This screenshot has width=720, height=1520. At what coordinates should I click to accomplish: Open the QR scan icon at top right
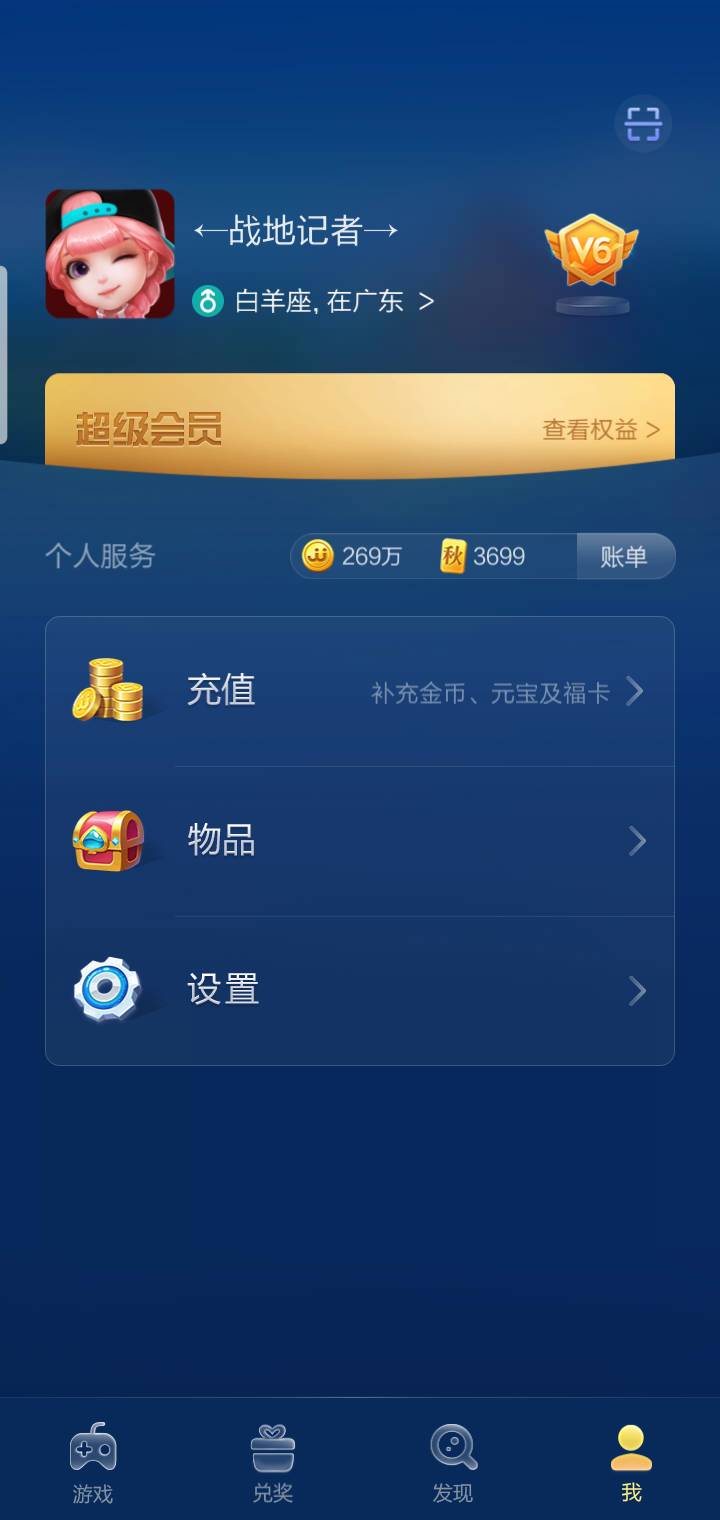coord(643,123)
